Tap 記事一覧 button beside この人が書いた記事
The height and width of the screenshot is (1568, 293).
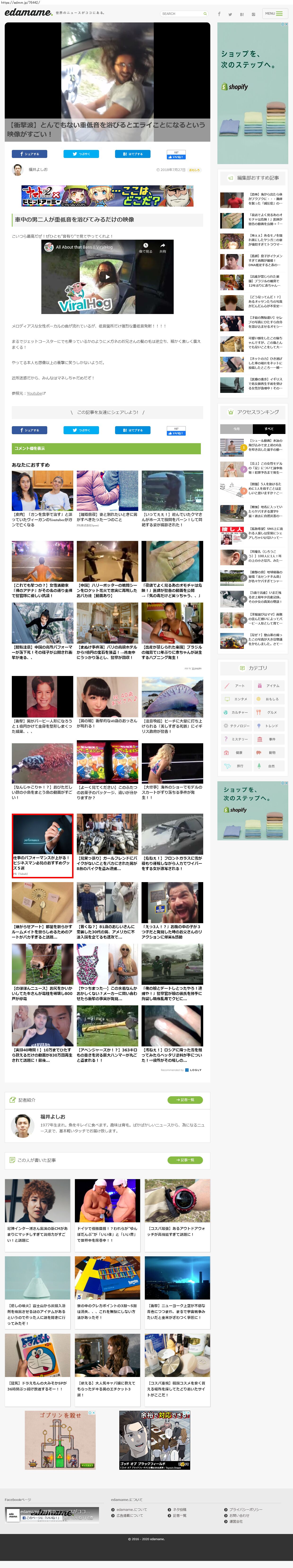[x=184, y=1160]
